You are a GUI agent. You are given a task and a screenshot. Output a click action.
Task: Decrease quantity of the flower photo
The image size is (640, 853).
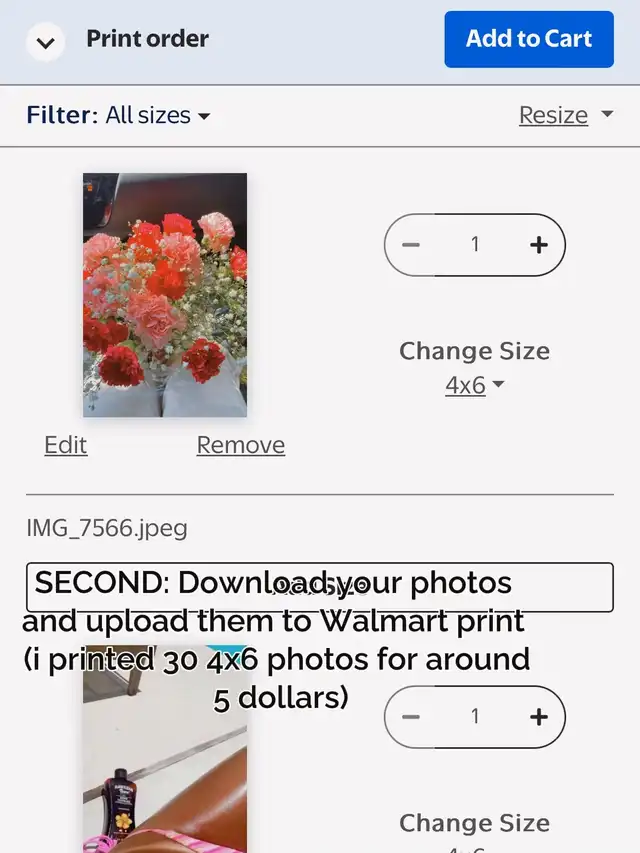point(411,245)
